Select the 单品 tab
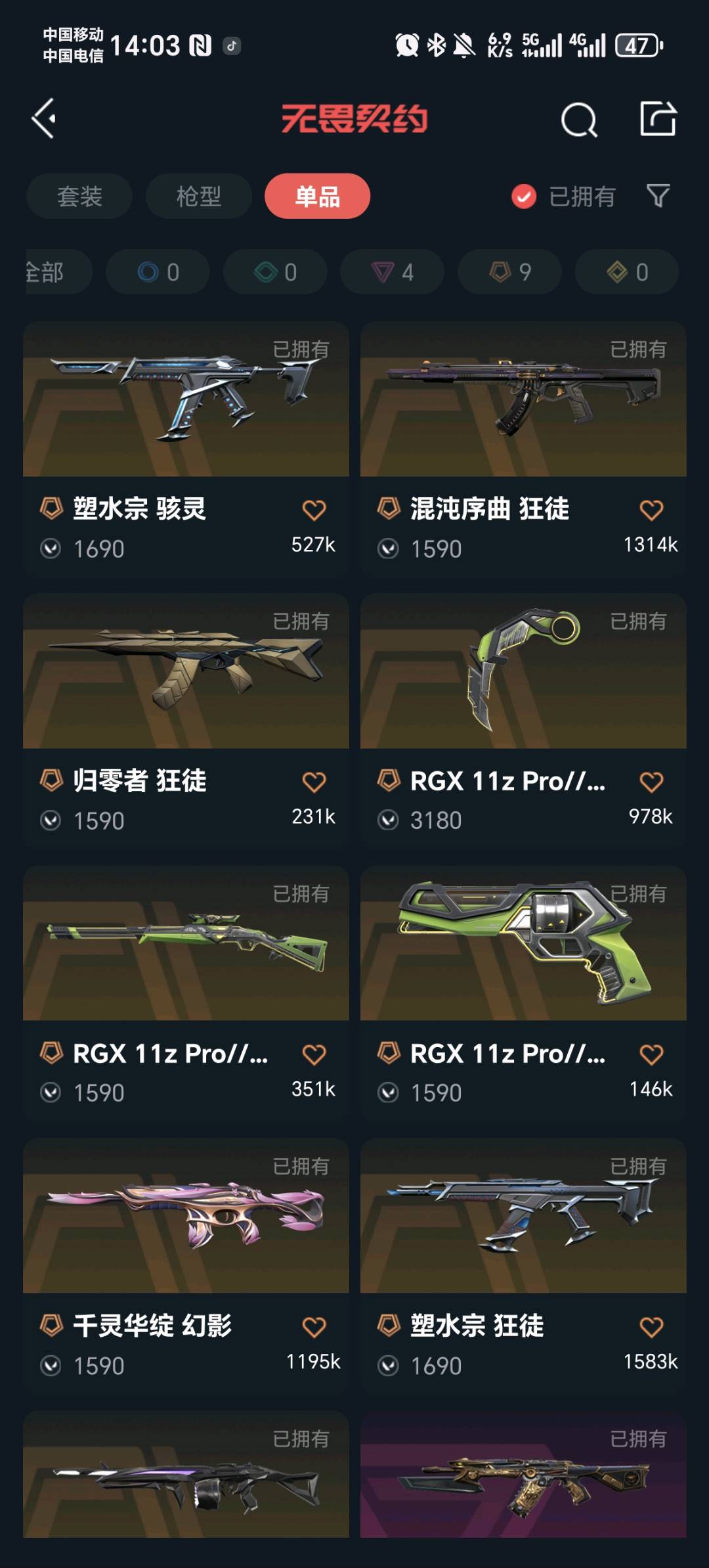The height and width of the screenshot is (1568, 709). point(317,196)
